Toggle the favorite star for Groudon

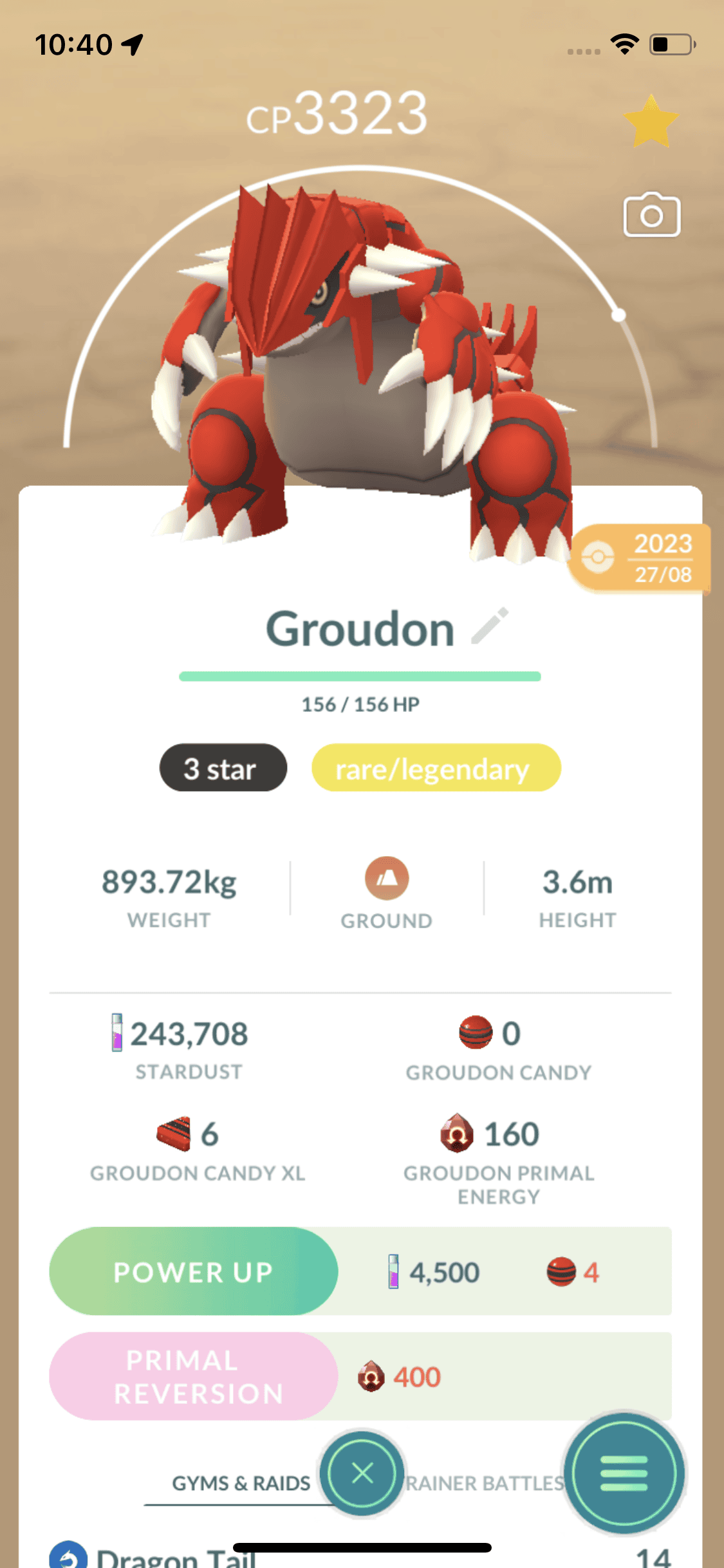click(x=651, y=122)
